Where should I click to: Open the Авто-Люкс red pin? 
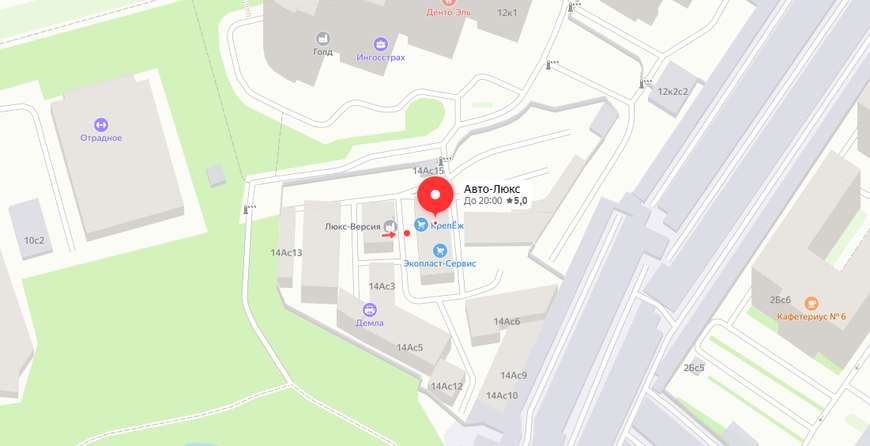[x=435, y=194]
